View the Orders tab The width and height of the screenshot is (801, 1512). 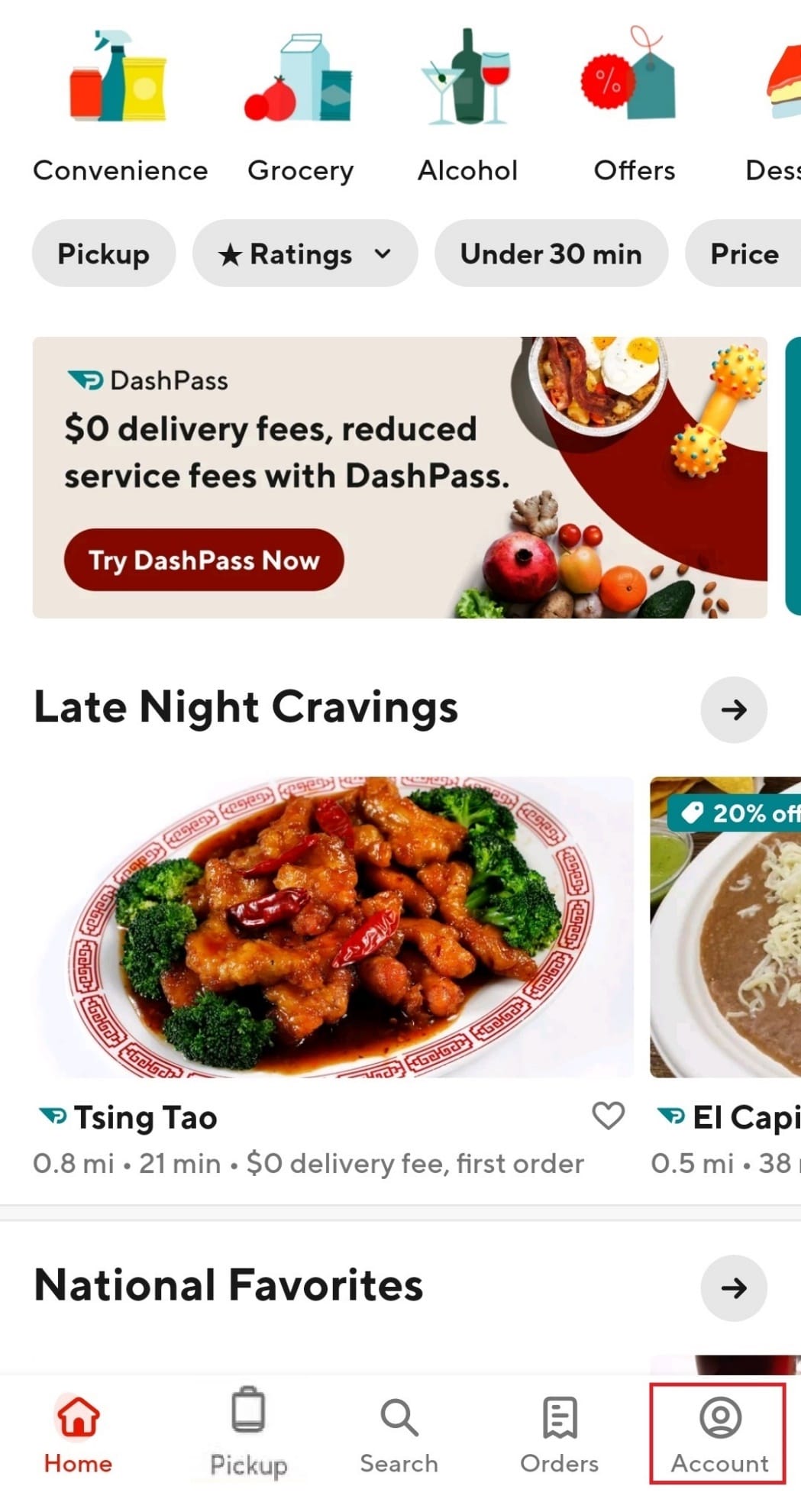[559, 1435]
